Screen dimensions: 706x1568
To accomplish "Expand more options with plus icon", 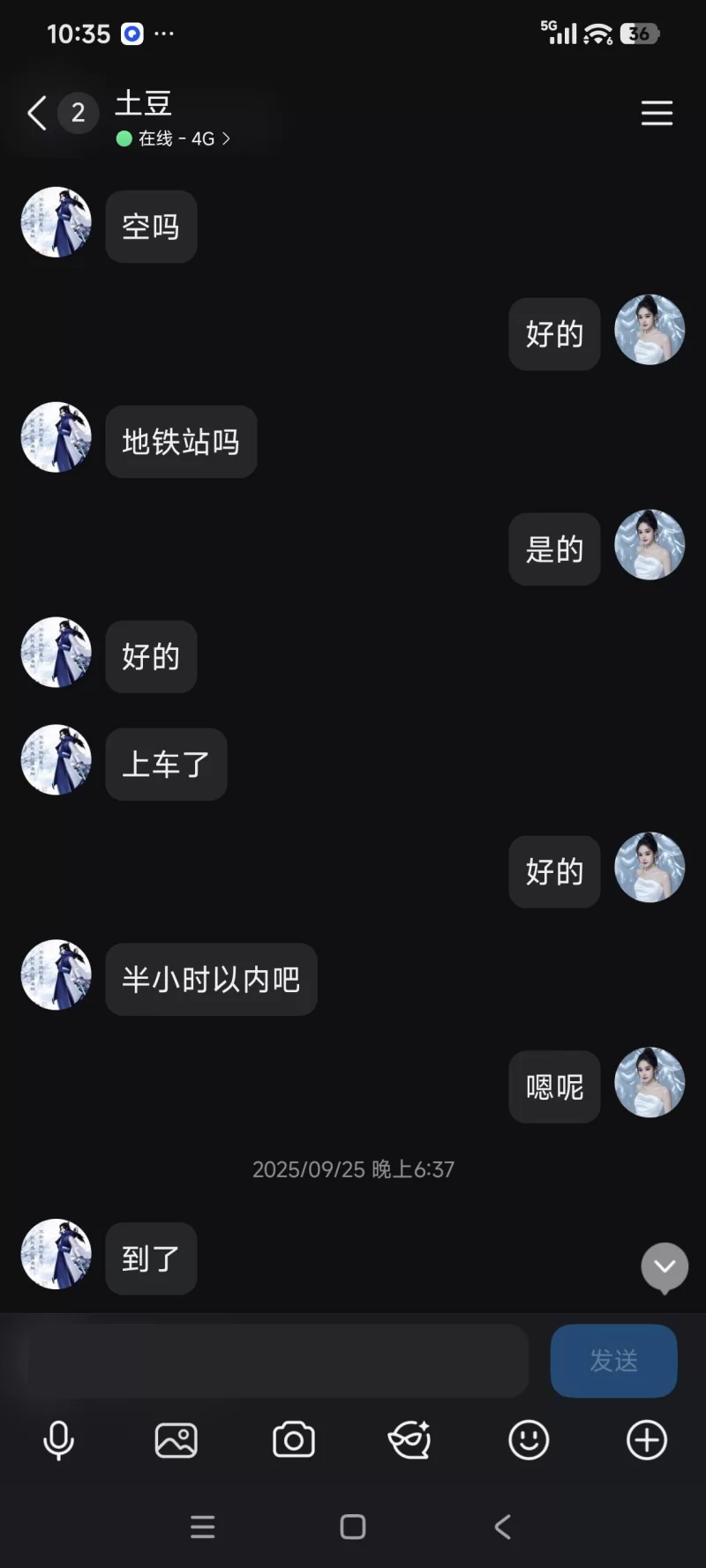I will [x=646, y=1441].
